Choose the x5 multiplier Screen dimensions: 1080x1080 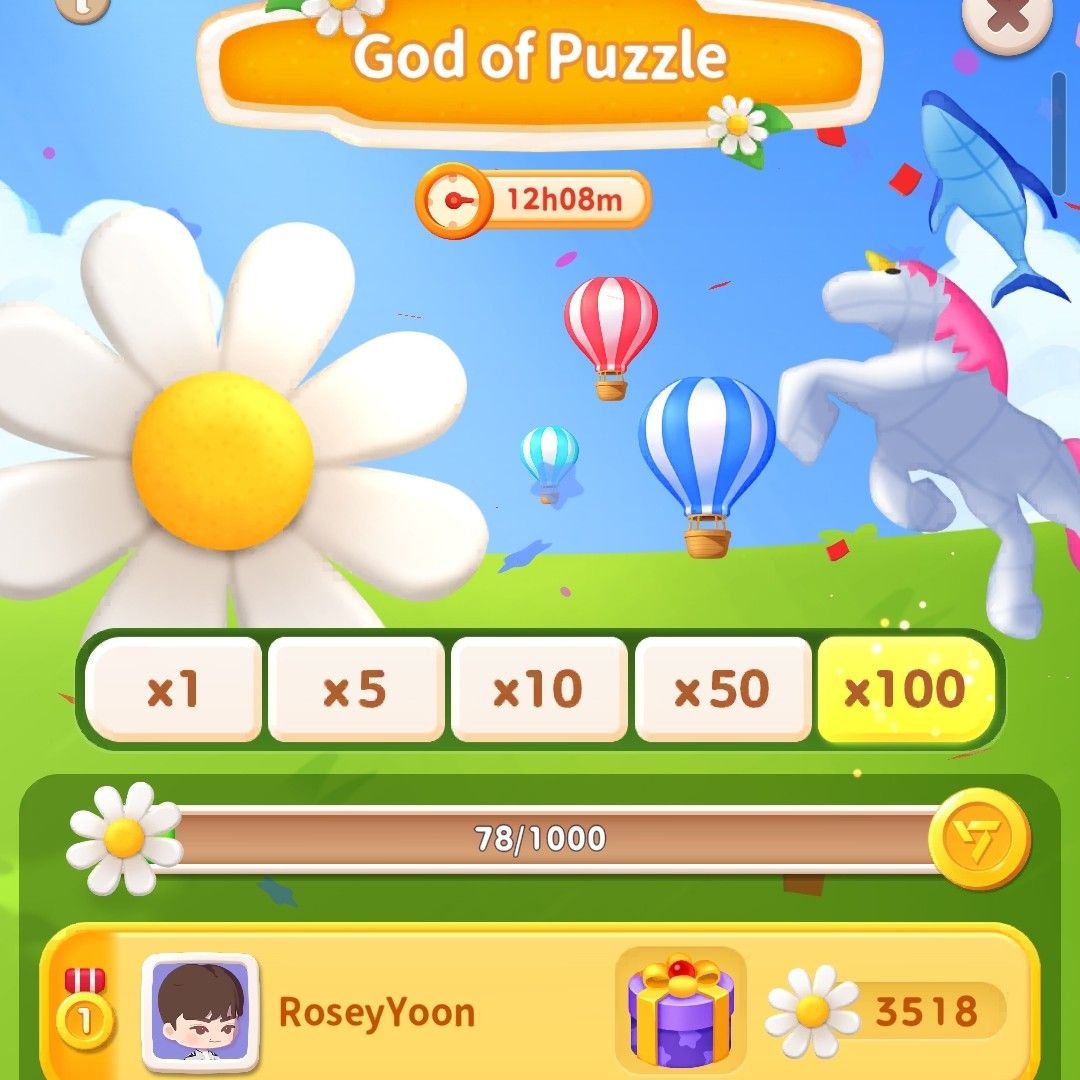click(356, 690)
